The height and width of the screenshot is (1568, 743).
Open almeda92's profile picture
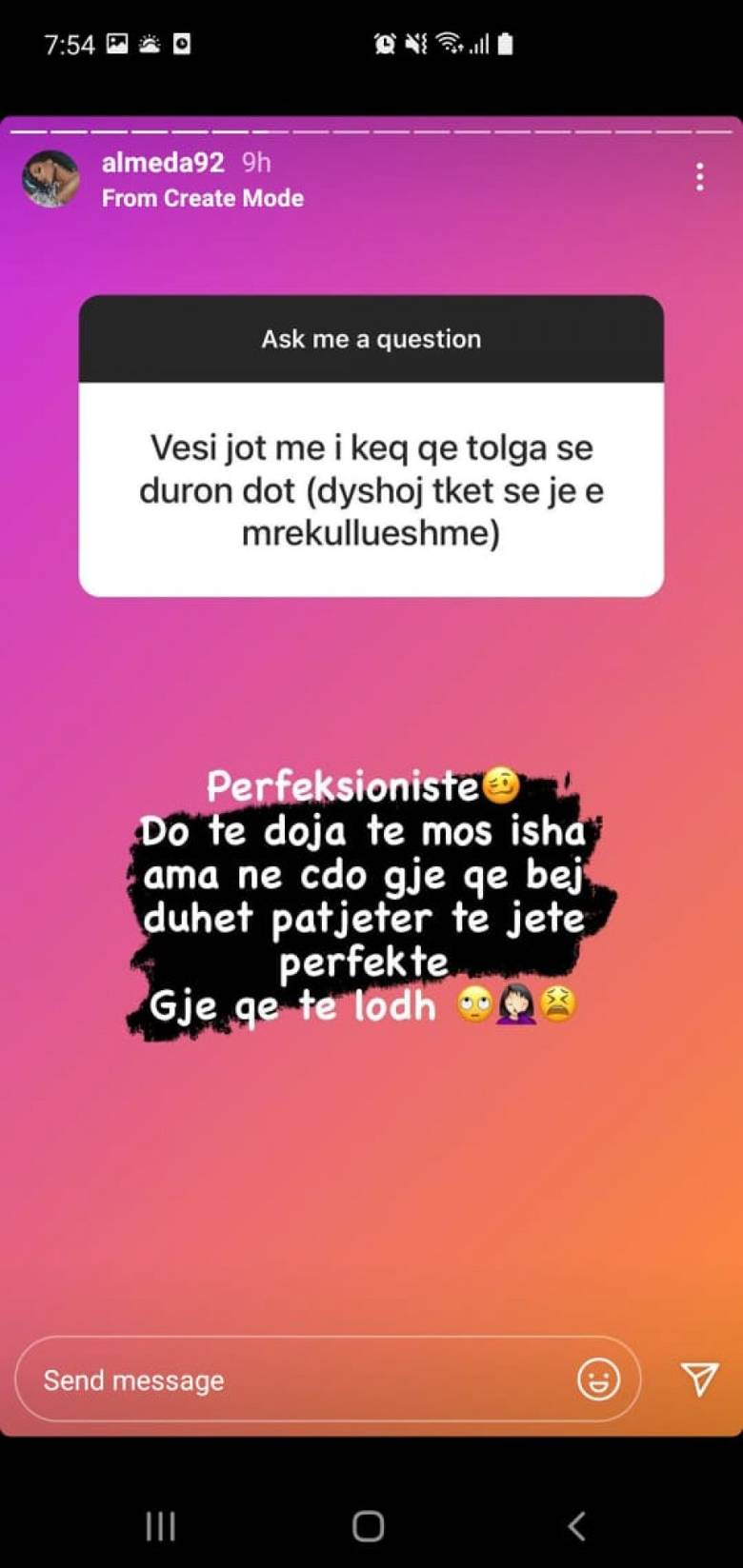click(x=51, y=179)
